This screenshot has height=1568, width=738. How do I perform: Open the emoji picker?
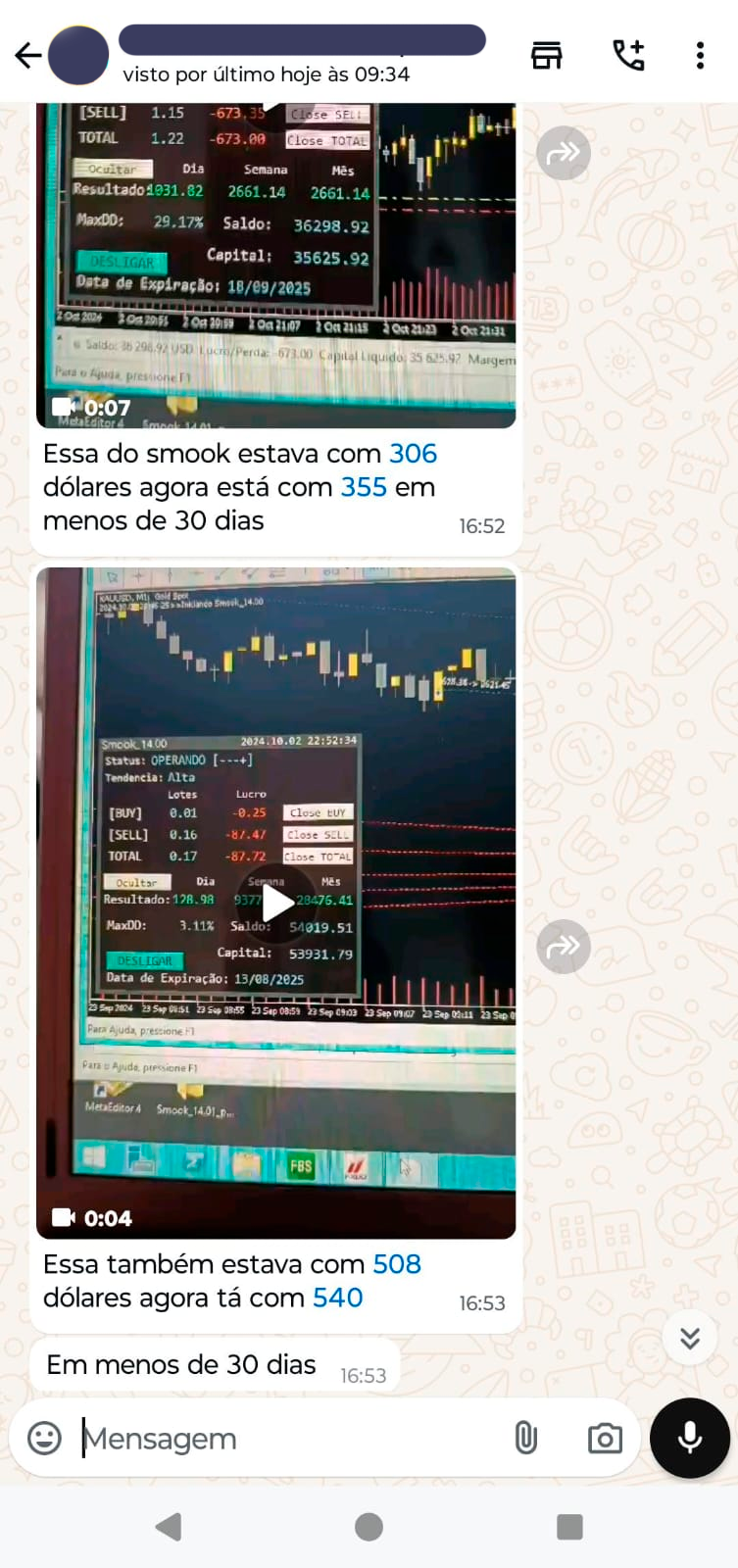[x=44, y=1438]
